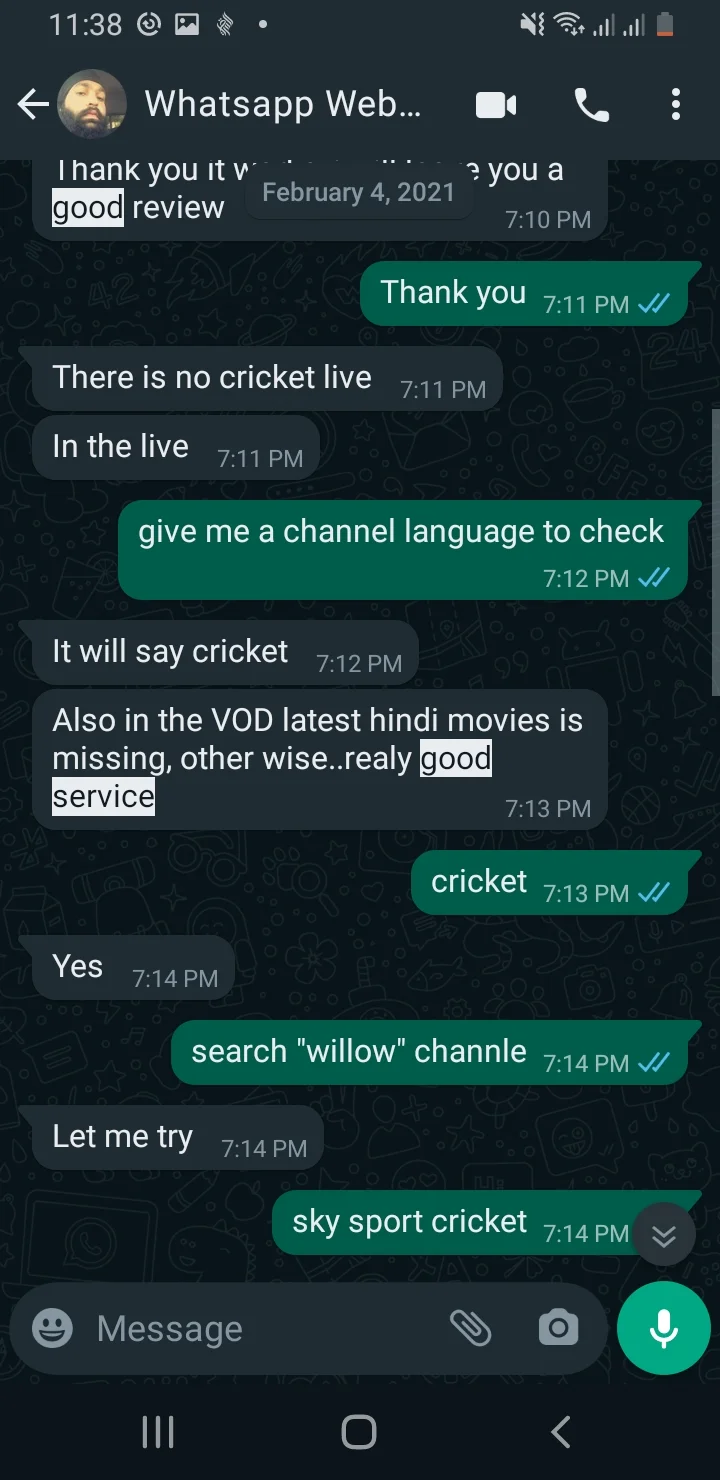The width and height of the screenshot is (720, 1480).
Task: Focus the Message text field
Action: pyautogui.click(x=260, y=1328)
